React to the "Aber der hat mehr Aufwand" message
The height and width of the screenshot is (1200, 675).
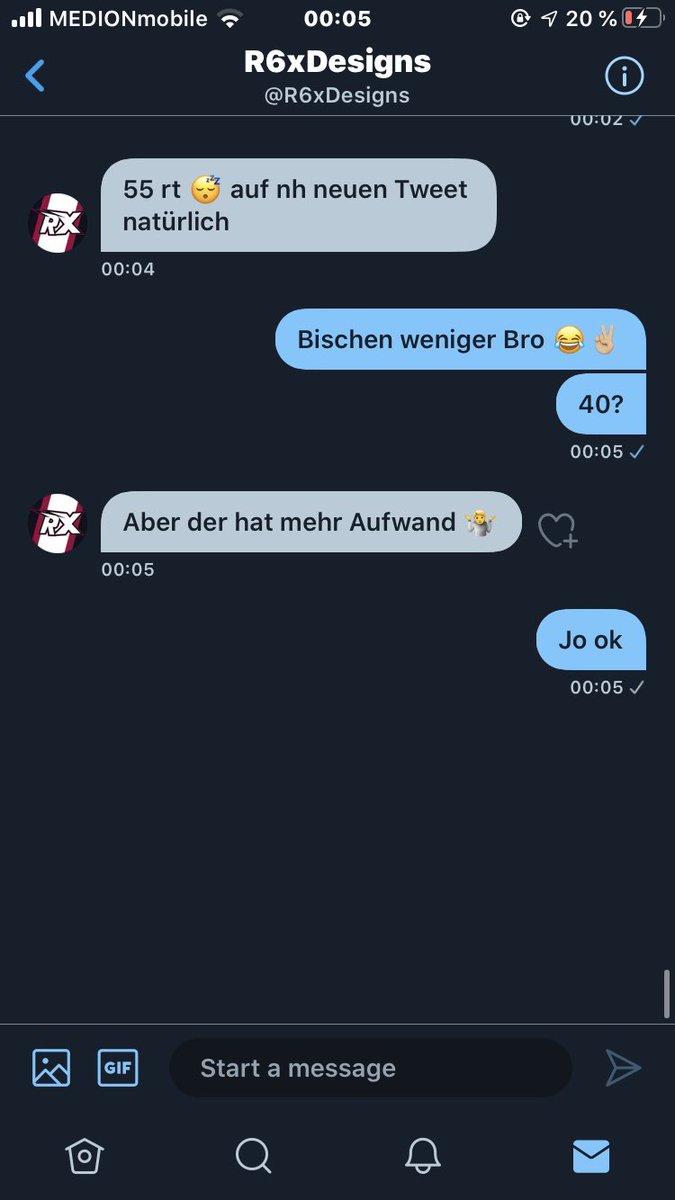pyautogui.click(x=558, y=530)
